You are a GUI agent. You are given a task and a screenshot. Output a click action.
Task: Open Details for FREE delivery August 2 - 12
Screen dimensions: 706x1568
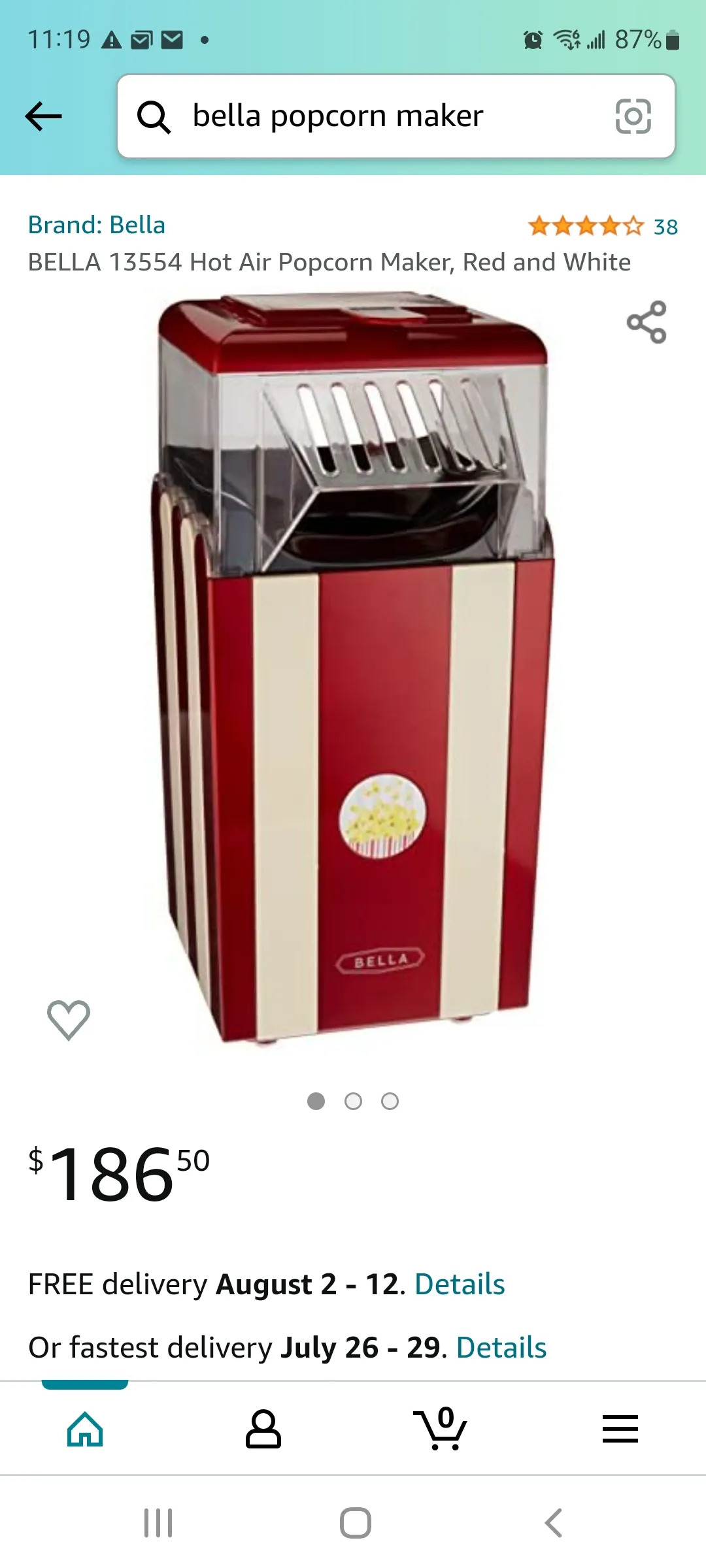tap(460, 1284)
